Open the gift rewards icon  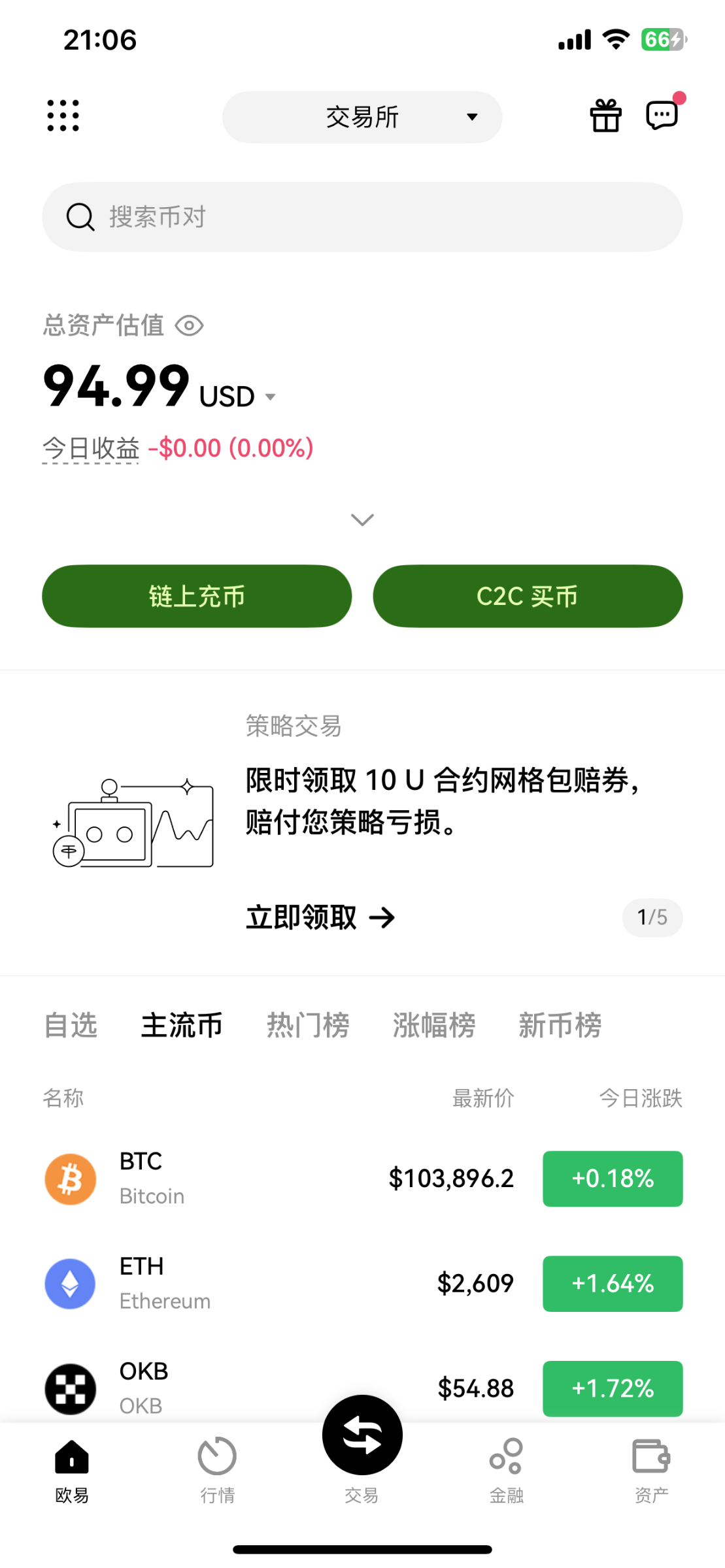coord(605,116)
